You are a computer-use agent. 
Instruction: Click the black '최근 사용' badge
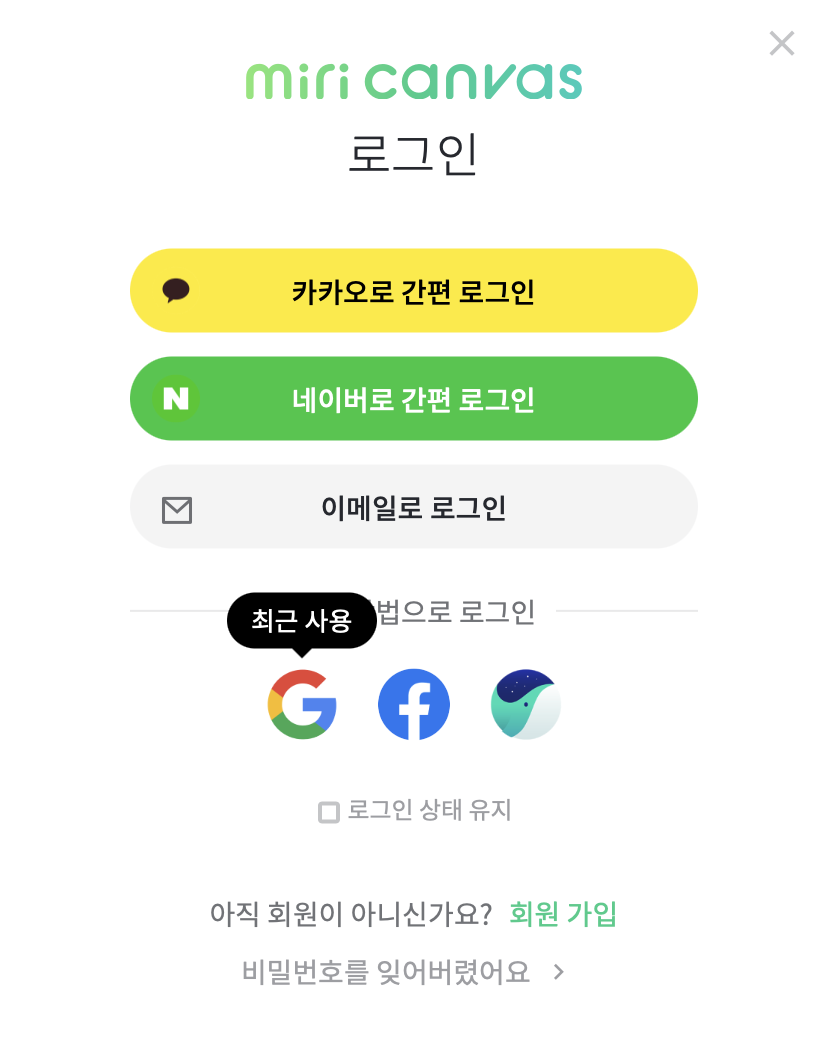coord(303,620)
